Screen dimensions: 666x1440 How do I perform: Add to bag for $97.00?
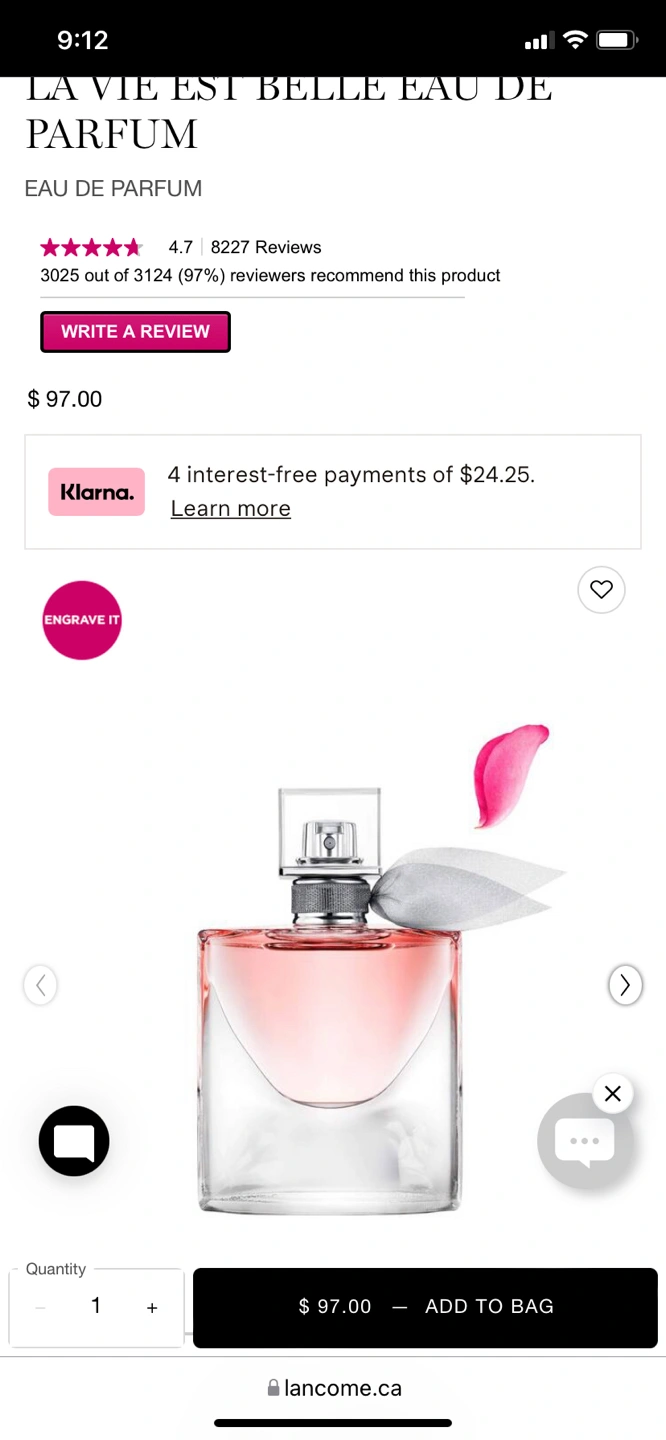pos(425,1307)
